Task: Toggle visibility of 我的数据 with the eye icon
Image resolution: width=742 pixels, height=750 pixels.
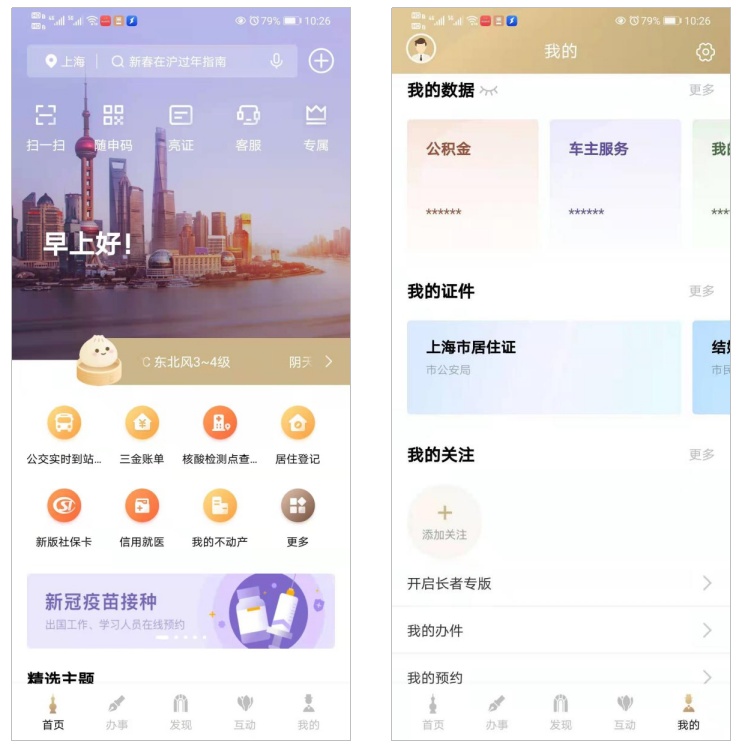Action: coord(488,91)
